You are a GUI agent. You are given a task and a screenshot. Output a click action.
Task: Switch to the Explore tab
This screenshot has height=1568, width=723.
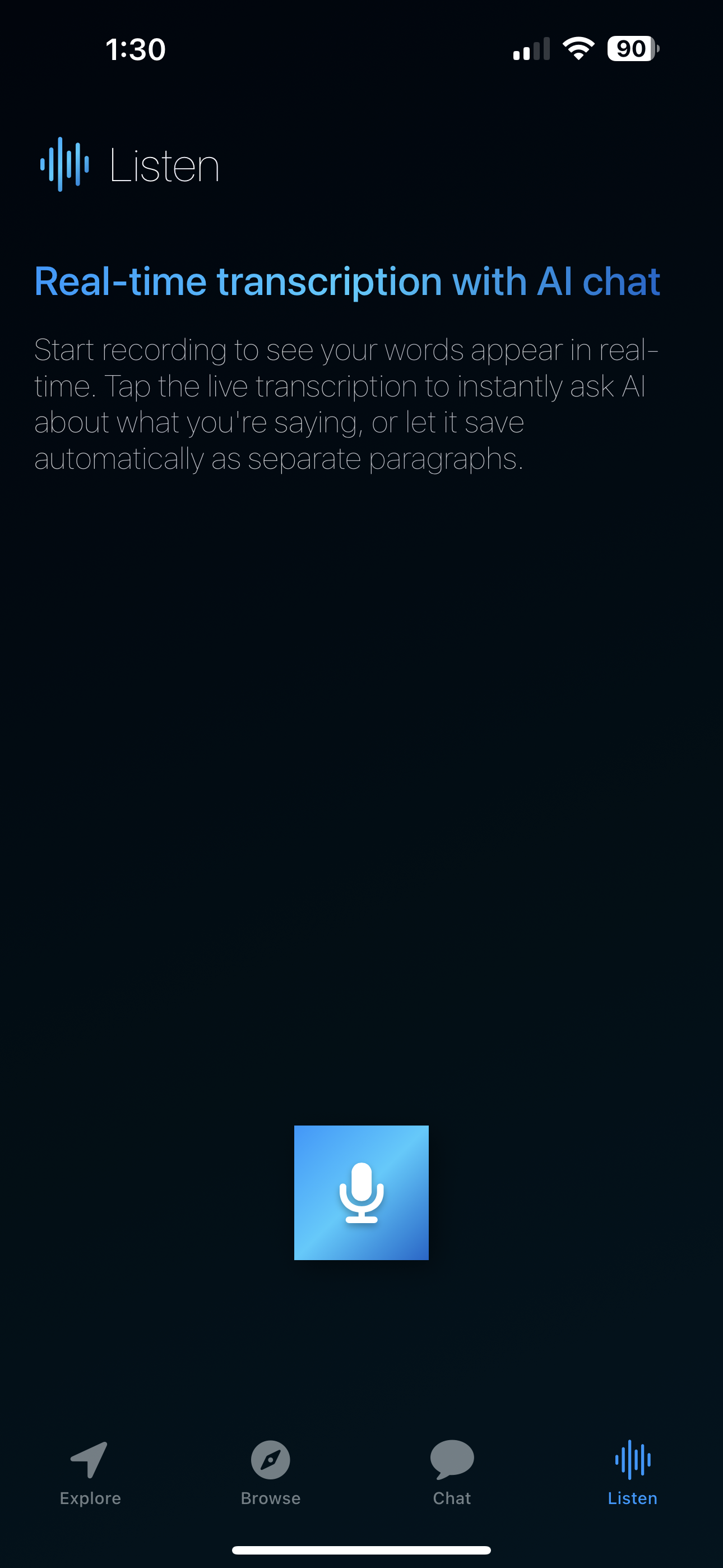point(90,1472)
